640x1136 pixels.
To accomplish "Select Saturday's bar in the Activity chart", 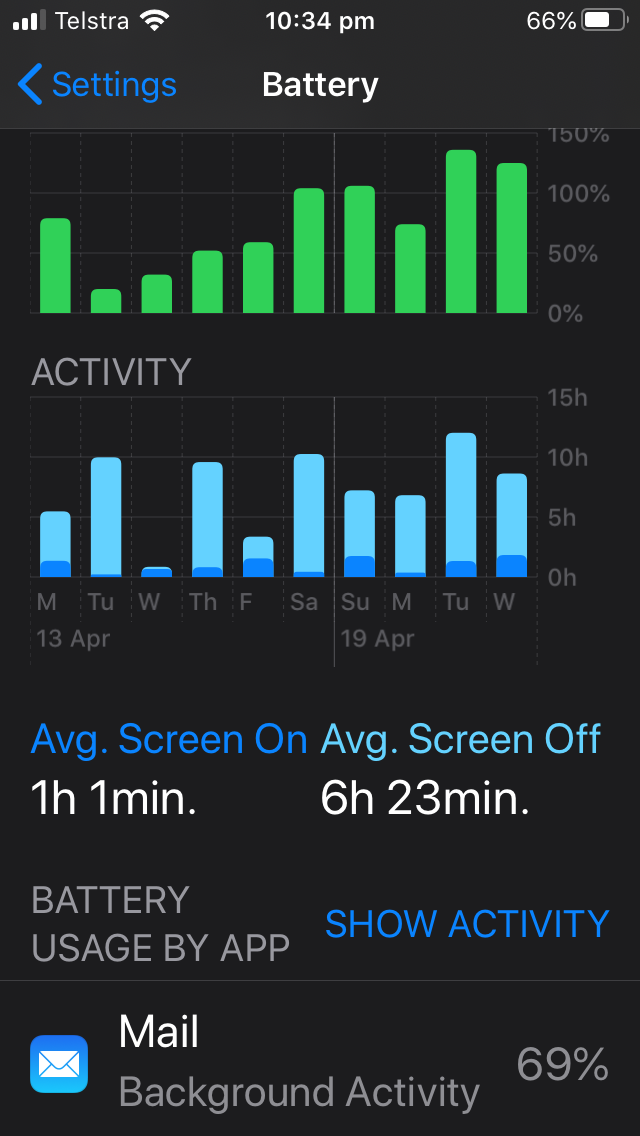I will (309, 516).
